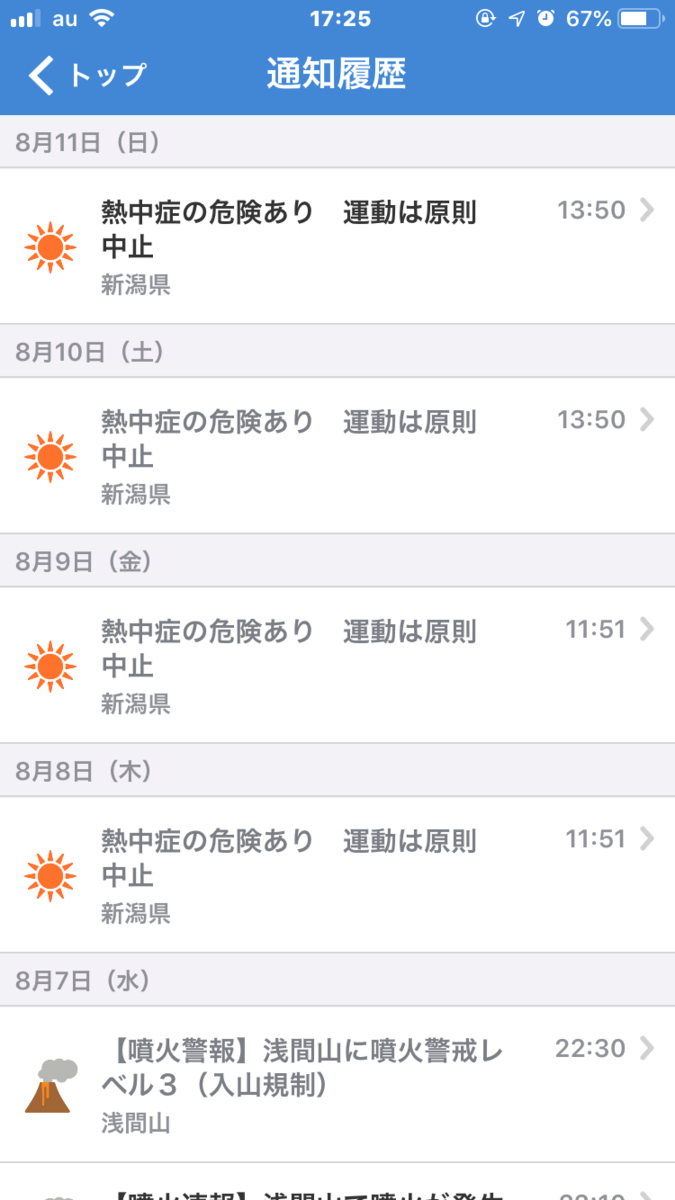The image size is (675, 1200).
Task: Go back to トップ
Action: [x=87, y=75]
